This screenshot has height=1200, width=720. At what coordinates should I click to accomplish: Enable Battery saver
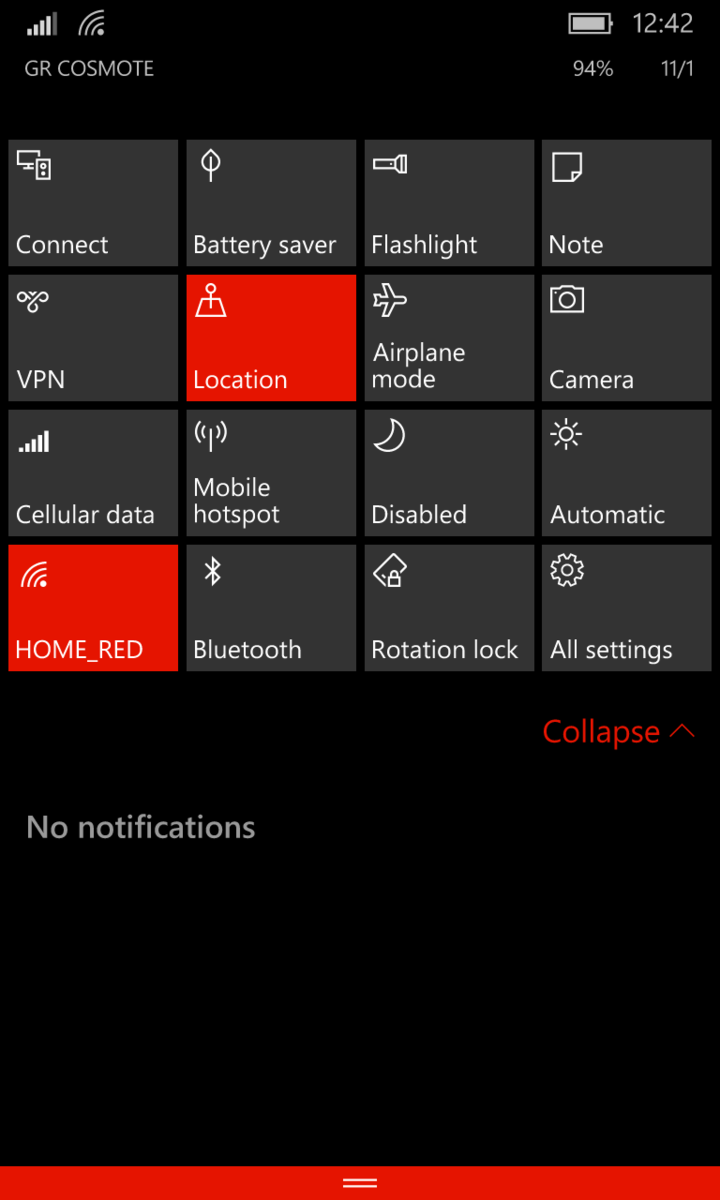271,203
